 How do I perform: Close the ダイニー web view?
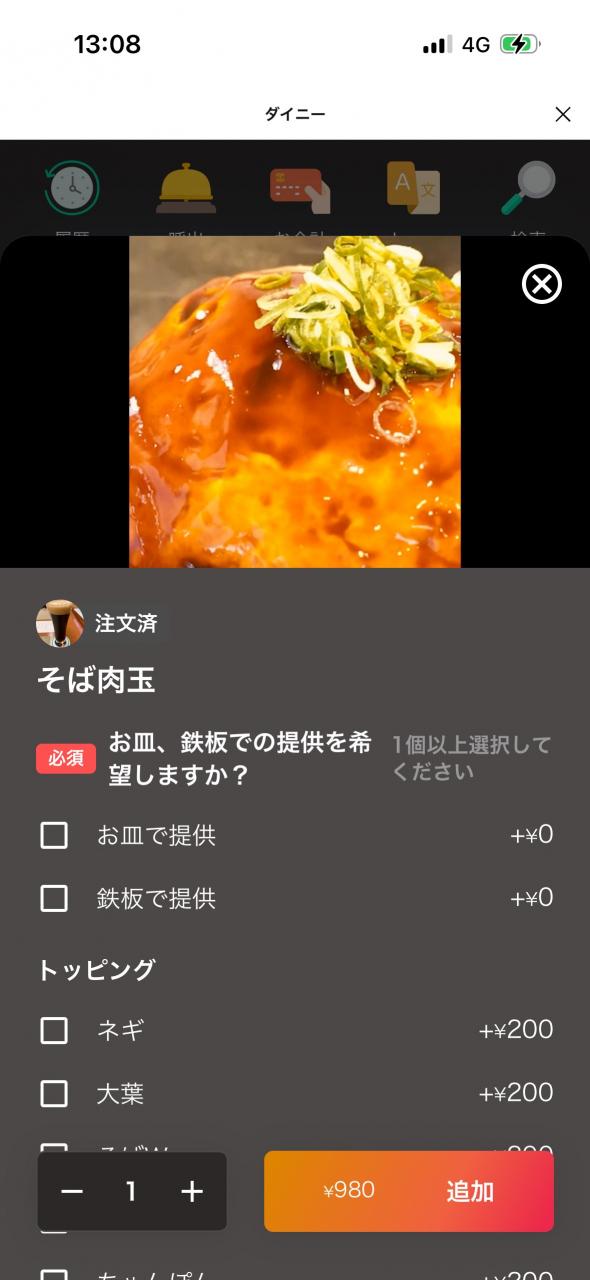563,114
